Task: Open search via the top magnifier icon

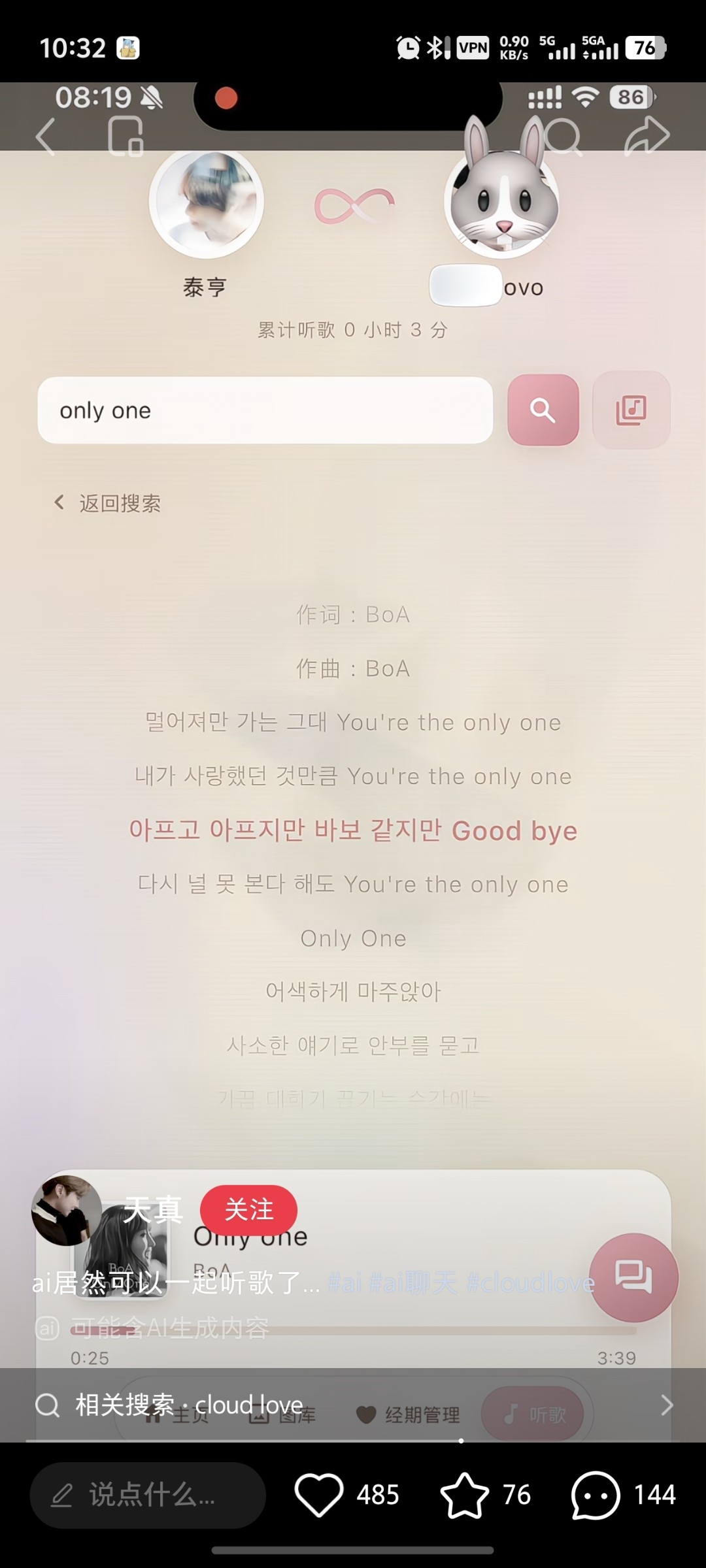Action: (563, 137)
